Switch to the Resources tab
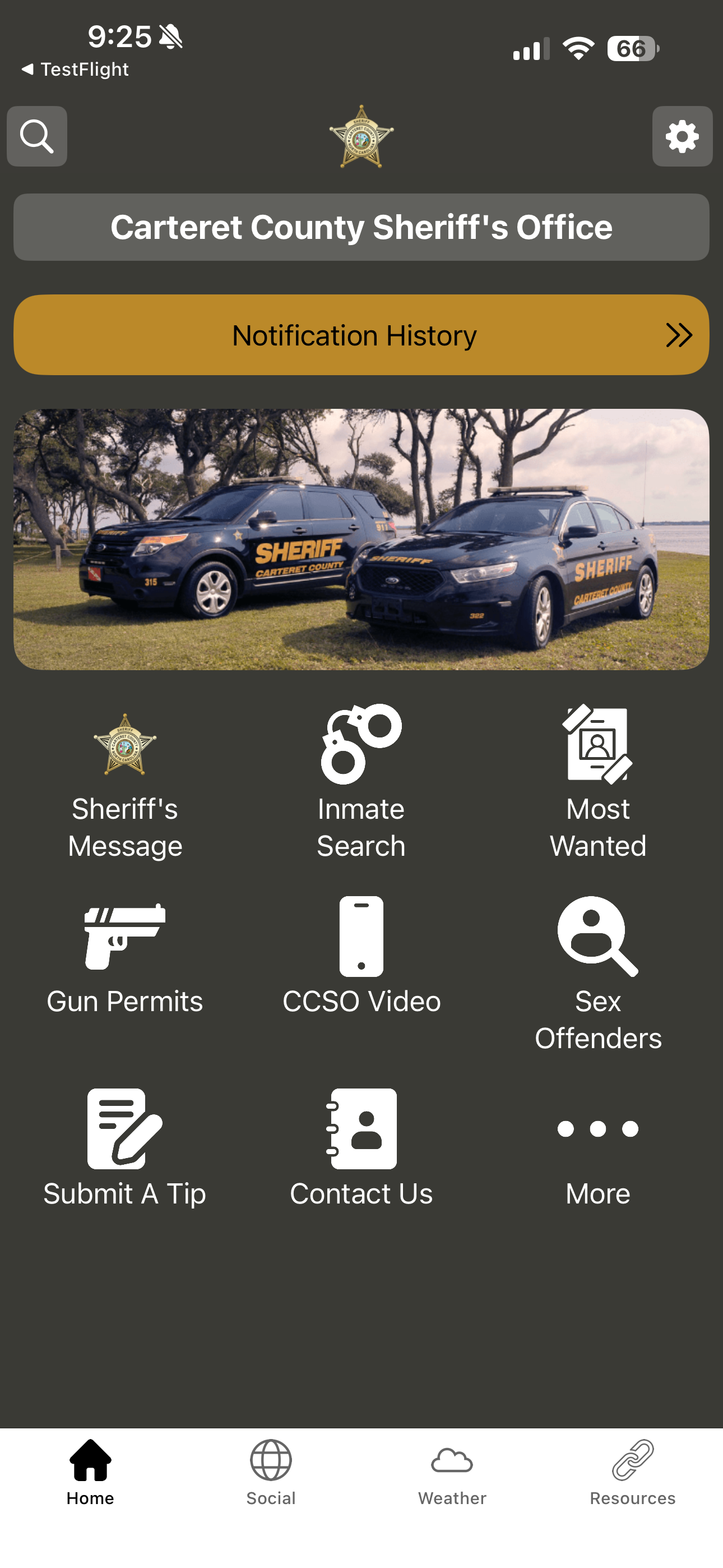This screenshot has height=1568, width=723. pyautogui.click(x=633, y=1473)
